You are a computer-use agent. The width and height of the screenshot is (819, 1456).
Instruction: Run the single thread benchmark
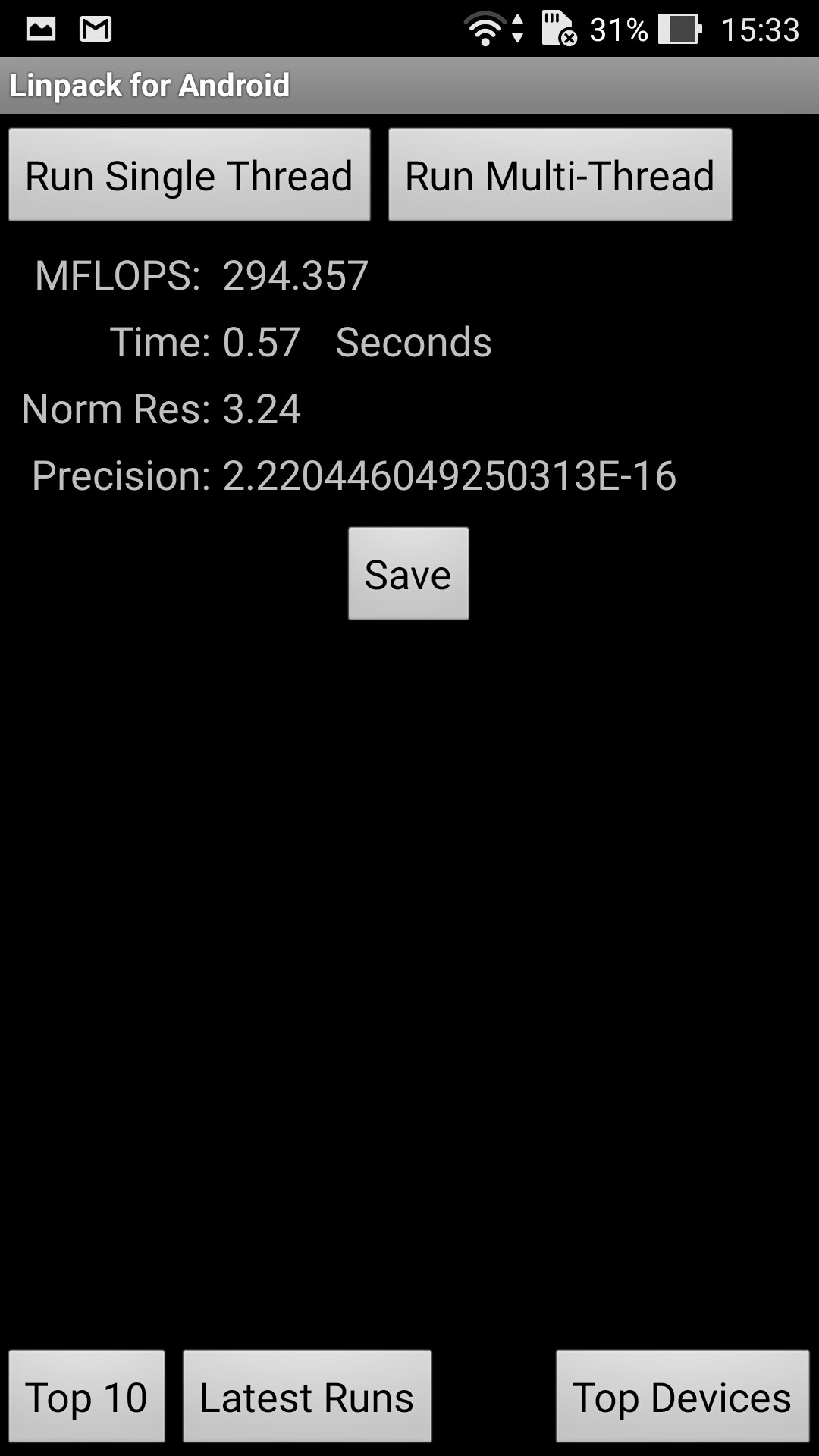[x=190, y=175]
